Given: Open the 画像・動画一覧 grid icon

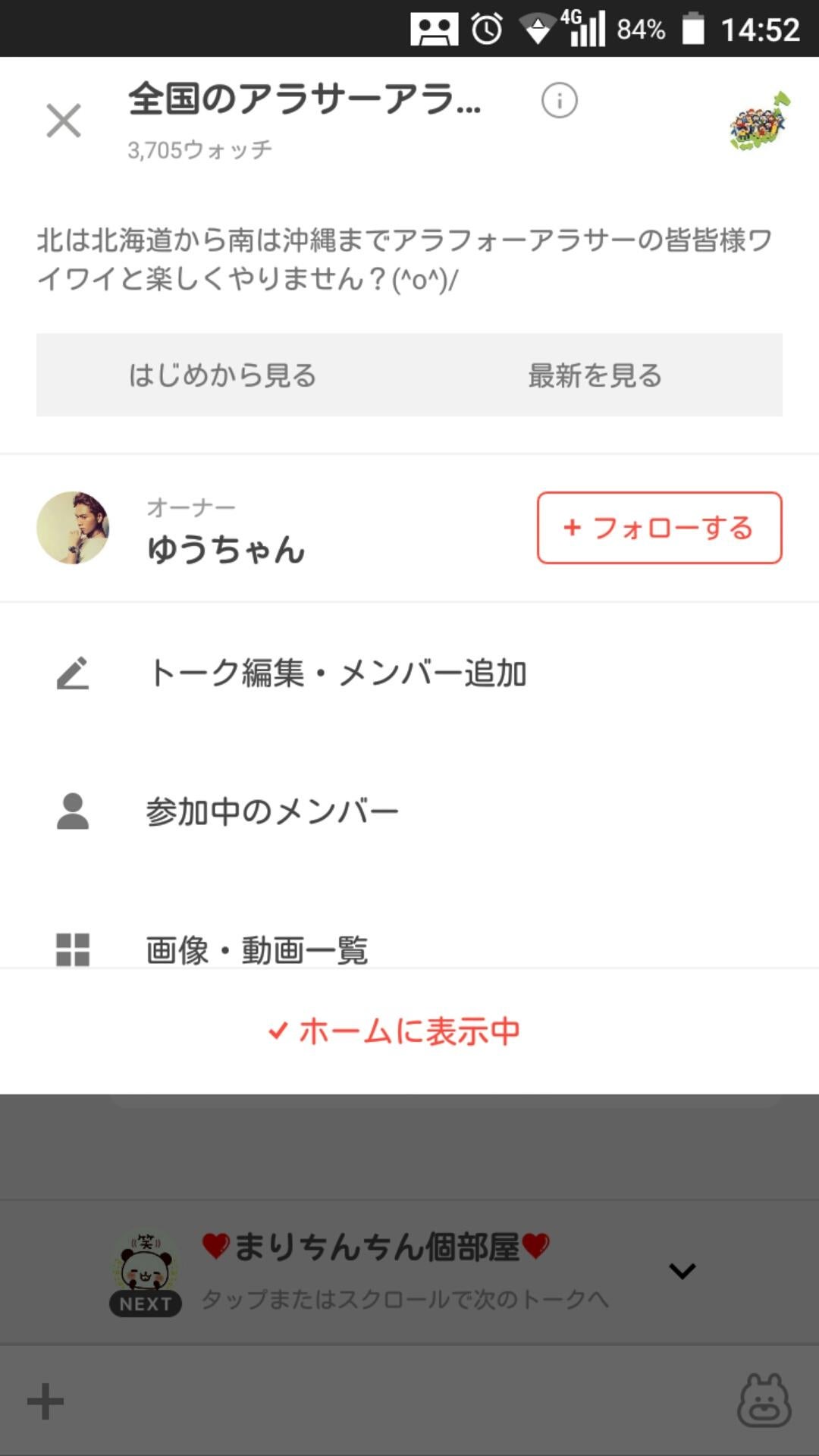Looking at the screenshot, I should tap(72, 946).
